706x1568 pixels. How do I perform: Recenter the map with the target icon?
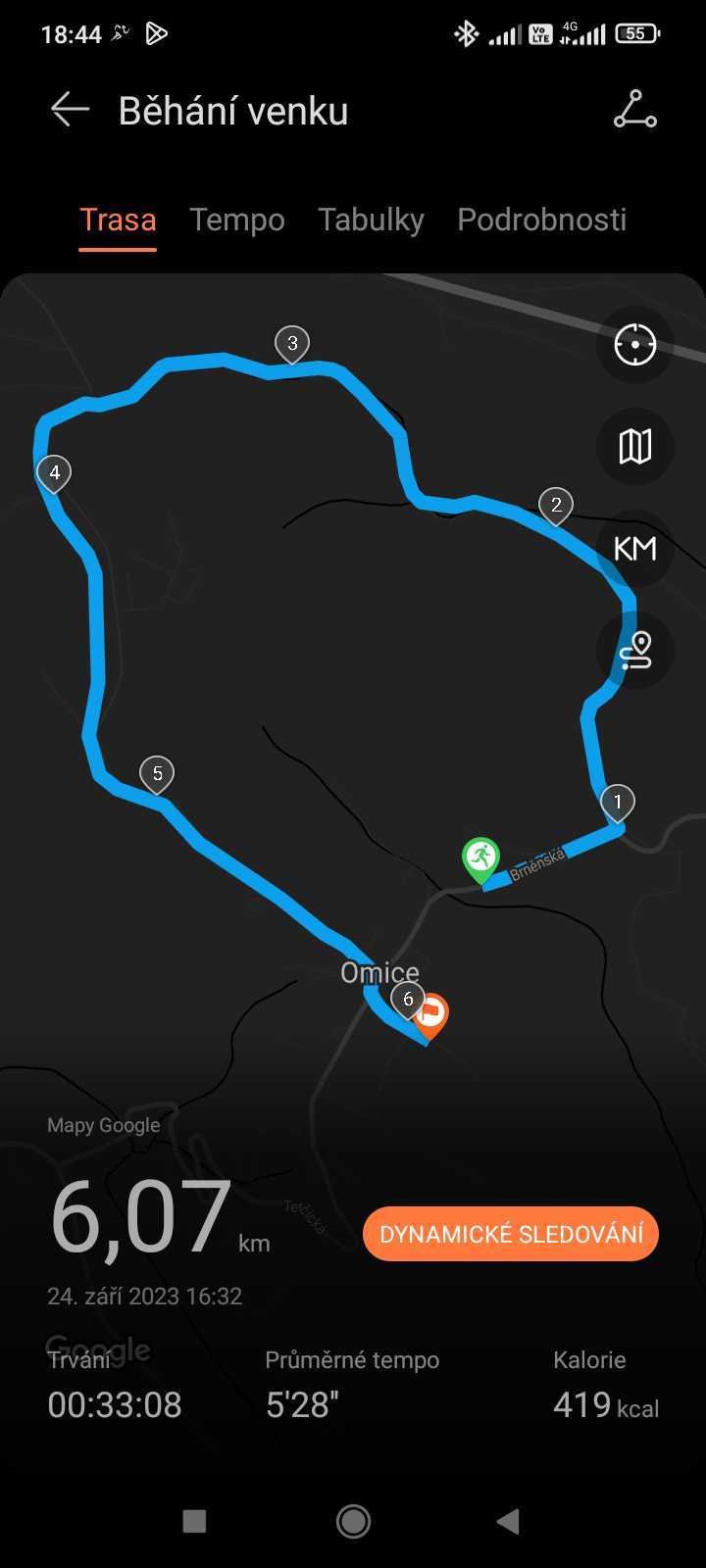coord(634,344)
